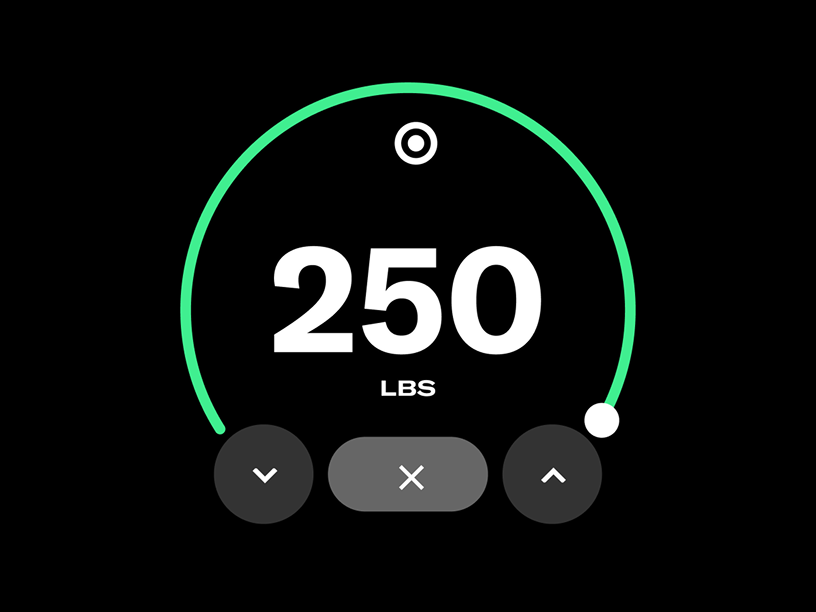Screen dimensions: 816x612
Task: Increase the weight with the up chevron
Action: [x=552, y=475]
